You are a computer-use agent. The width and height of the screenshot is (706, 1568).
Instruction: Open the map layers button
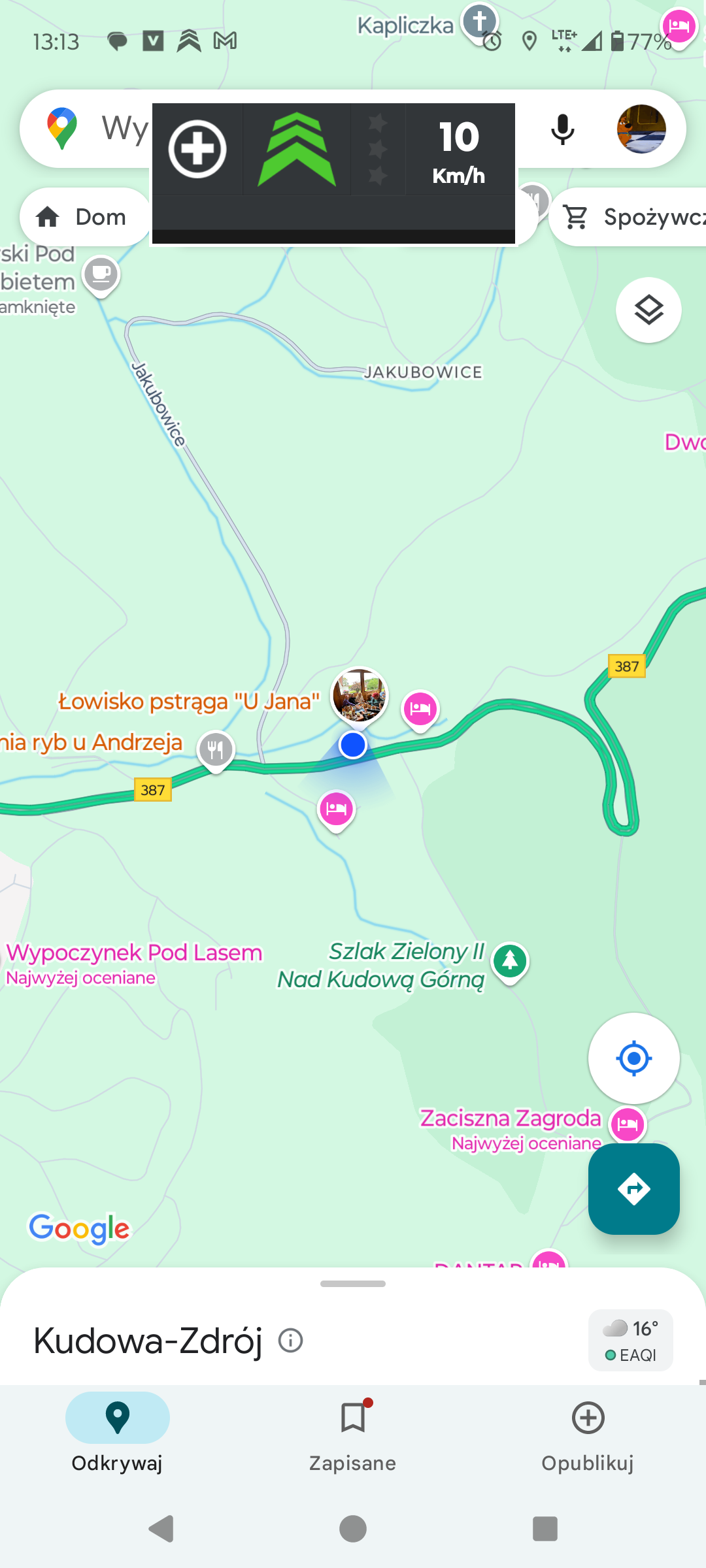(648, 310)
